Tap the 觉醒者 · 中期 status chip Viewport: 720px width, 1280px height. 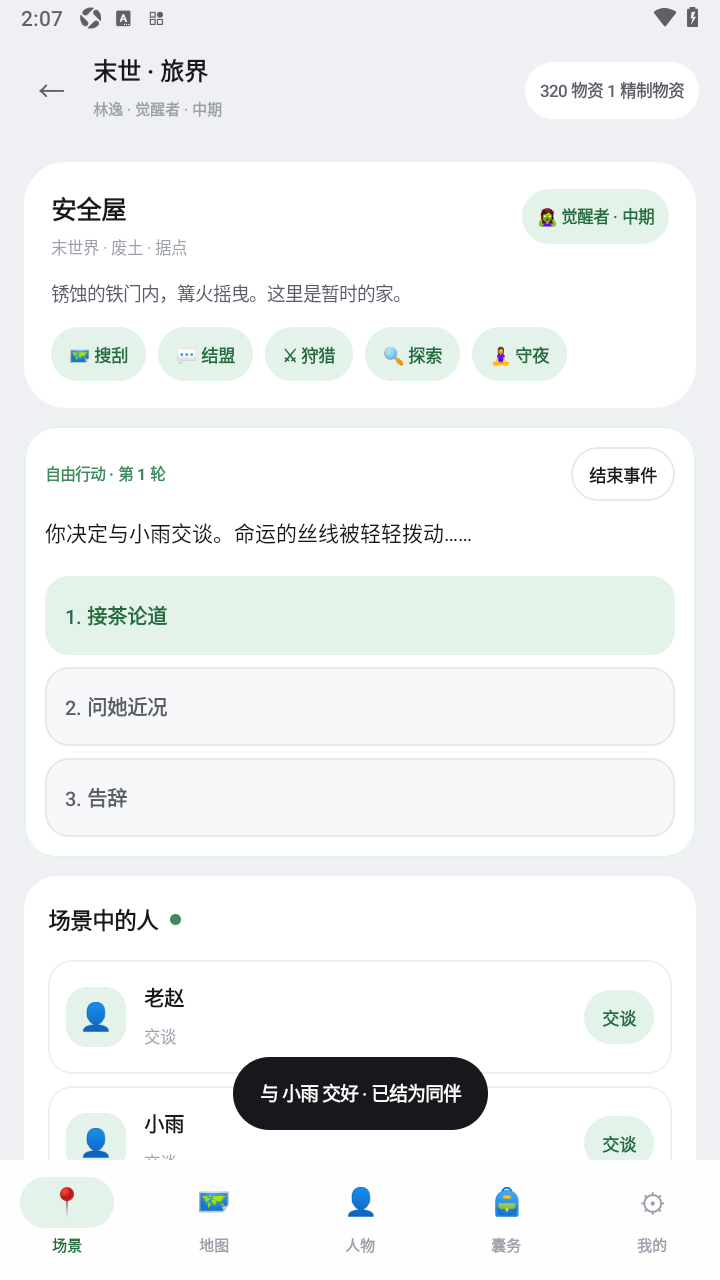(595, 216)
